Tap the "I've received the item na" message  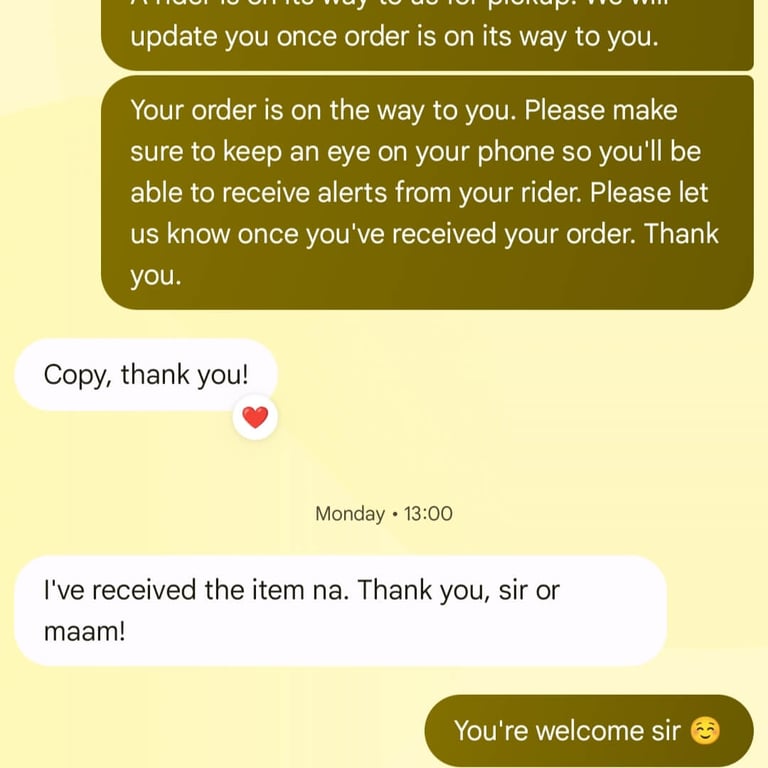(x=340, y=610)
